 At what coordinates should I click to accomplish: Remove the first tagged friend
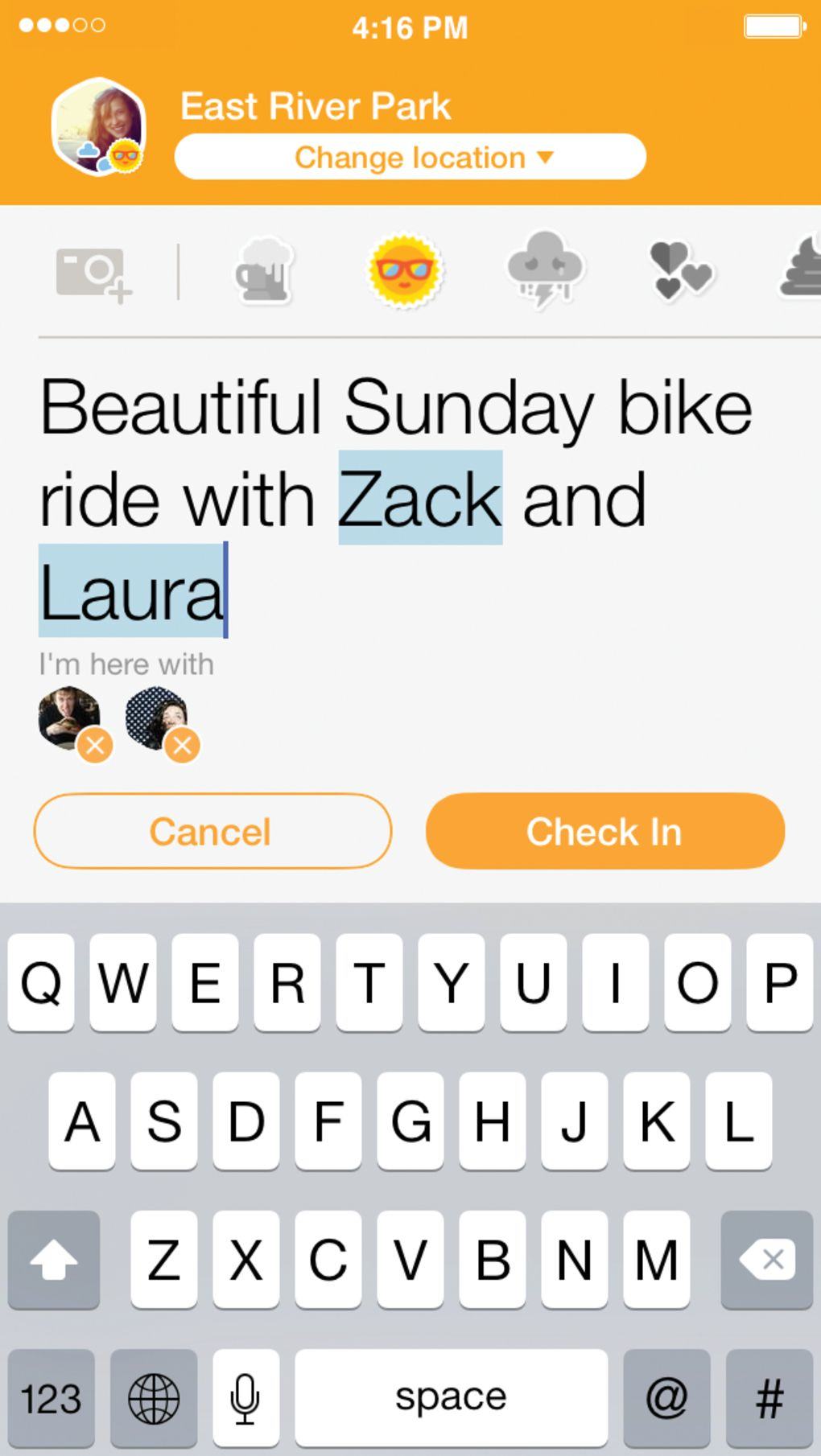point(95,745)
